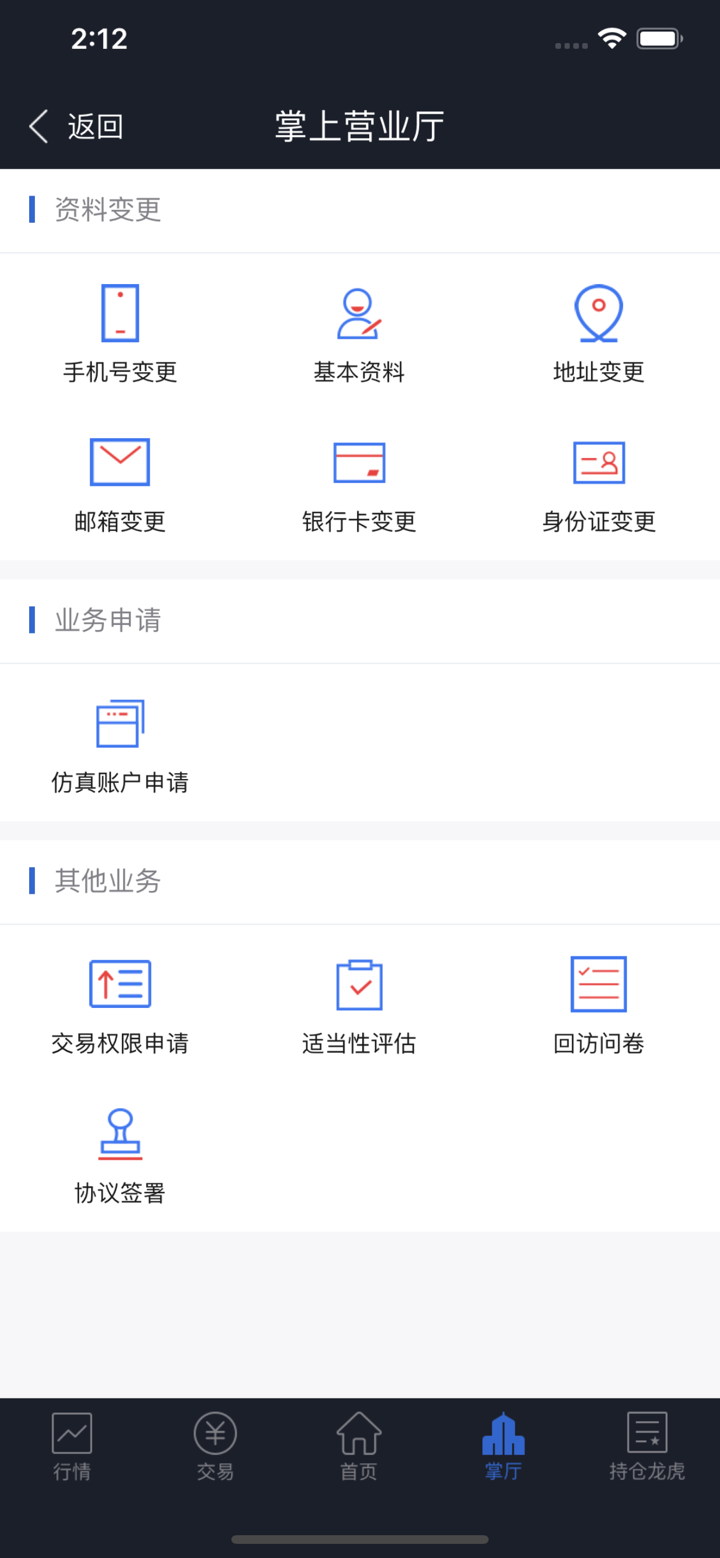Select 地址变更 to update address
The image size is (720, 1558).
pyautogui.click(x=599, y=334)
